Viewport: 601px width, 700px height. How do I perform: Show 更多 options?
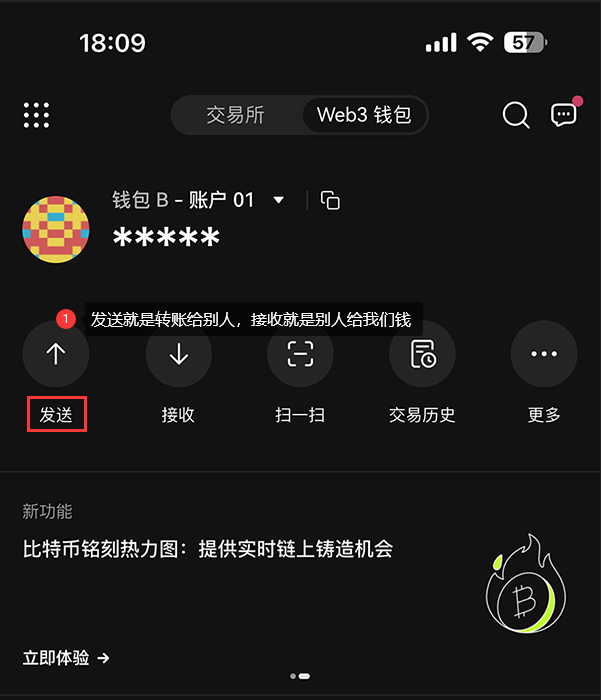click(544, 355)
